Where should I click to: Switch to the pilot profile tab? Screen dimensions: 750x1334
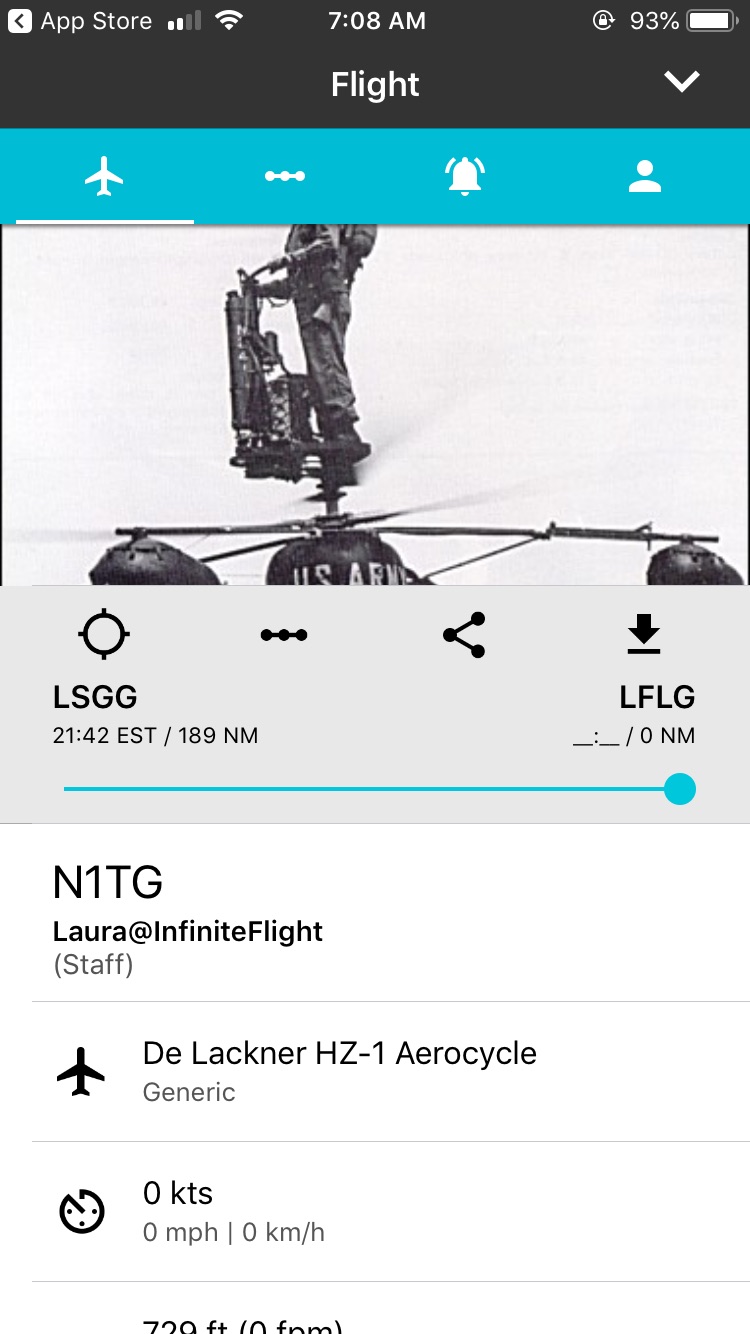tap(645, 177)
